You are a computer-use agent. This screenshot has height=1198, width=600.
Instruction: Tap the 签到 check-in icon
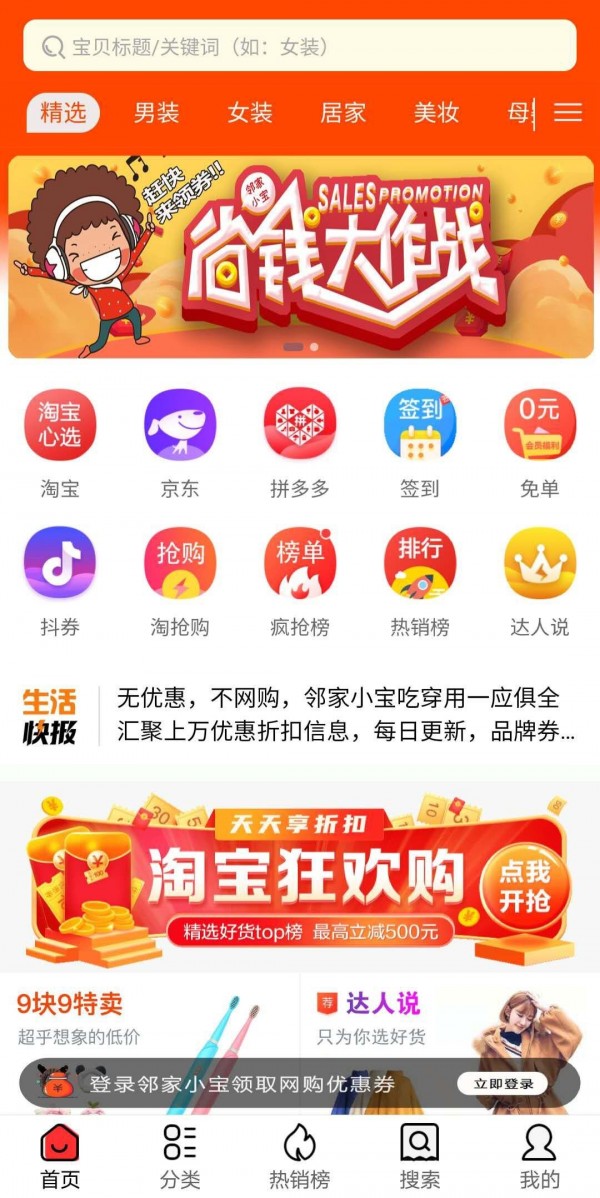coord(420,426)
